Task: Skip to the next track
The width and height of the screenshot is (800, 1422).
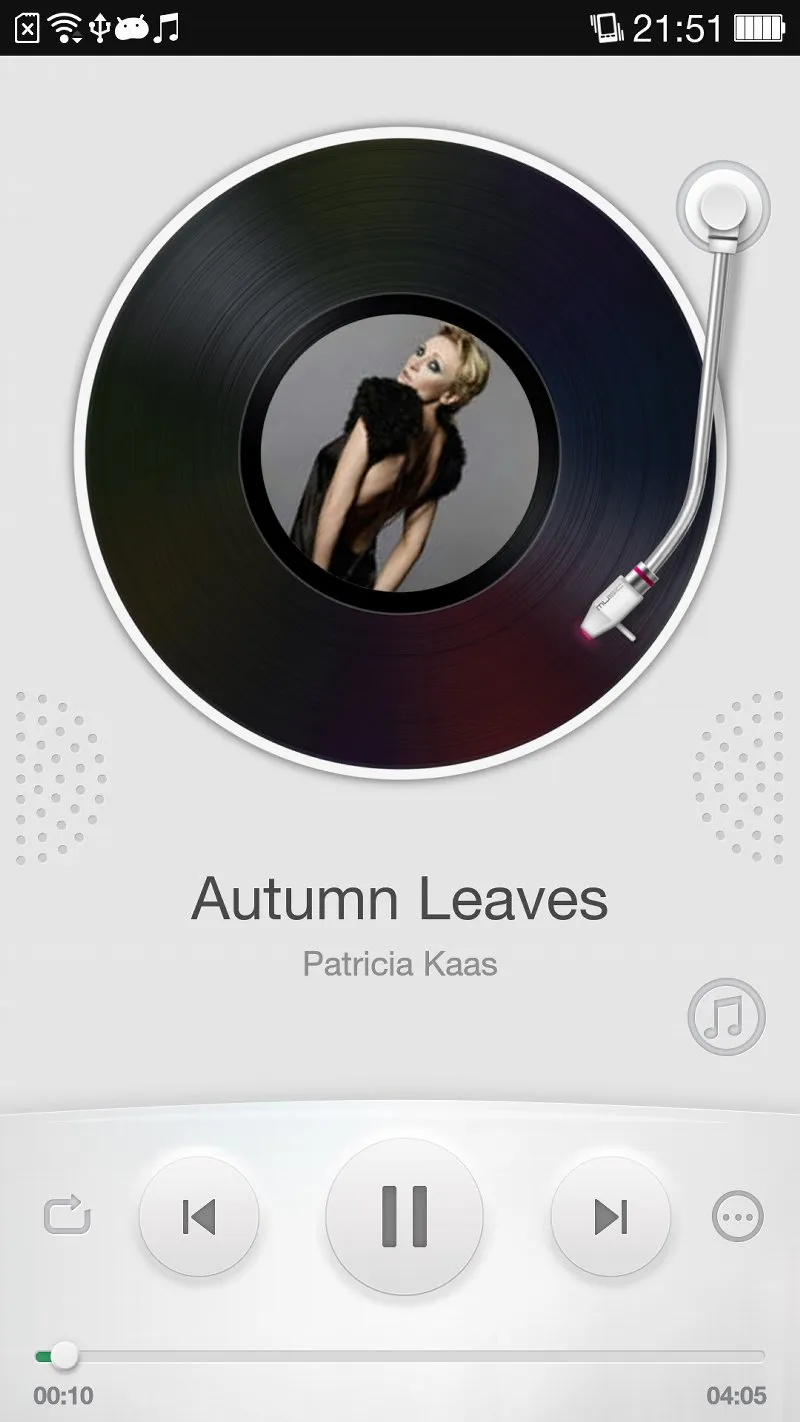Action: 610,1216
